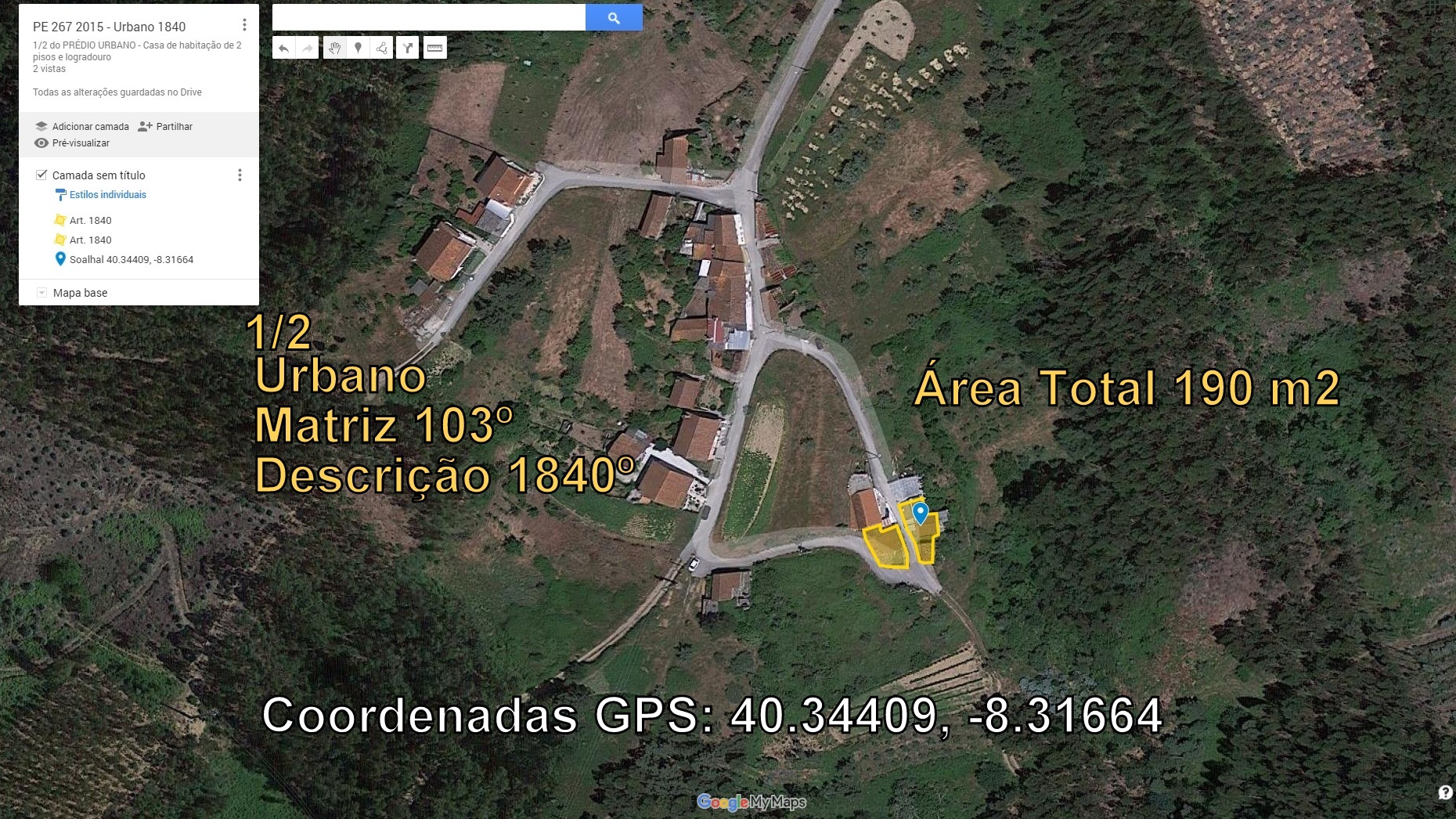The width and height of the screenshot is (1456, 819).
Task: Open the measure distances ruler tool
Action: 435,49
